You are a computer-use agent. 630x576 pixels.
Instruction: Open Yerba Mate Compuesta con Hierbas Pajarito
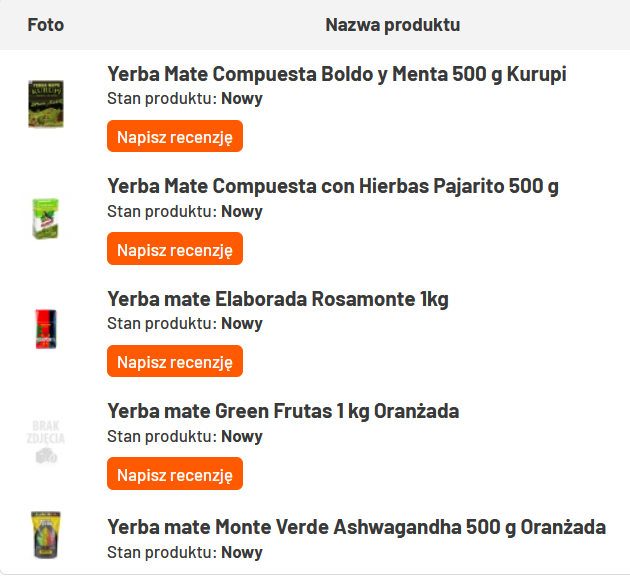tap(332, 187)
